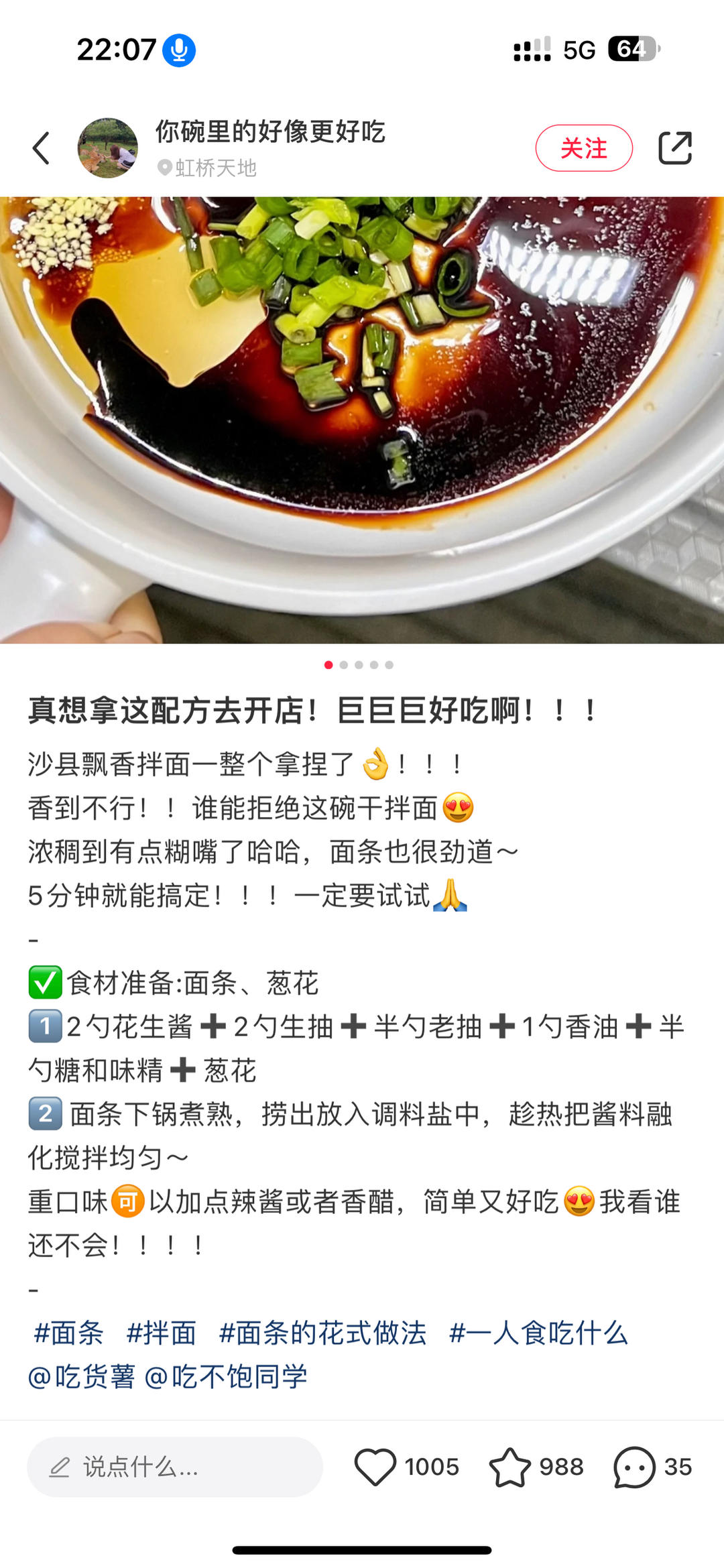Viewport: 724px width, 1568px height.
Task: Share this post
Action: click(x=674, y=148)
